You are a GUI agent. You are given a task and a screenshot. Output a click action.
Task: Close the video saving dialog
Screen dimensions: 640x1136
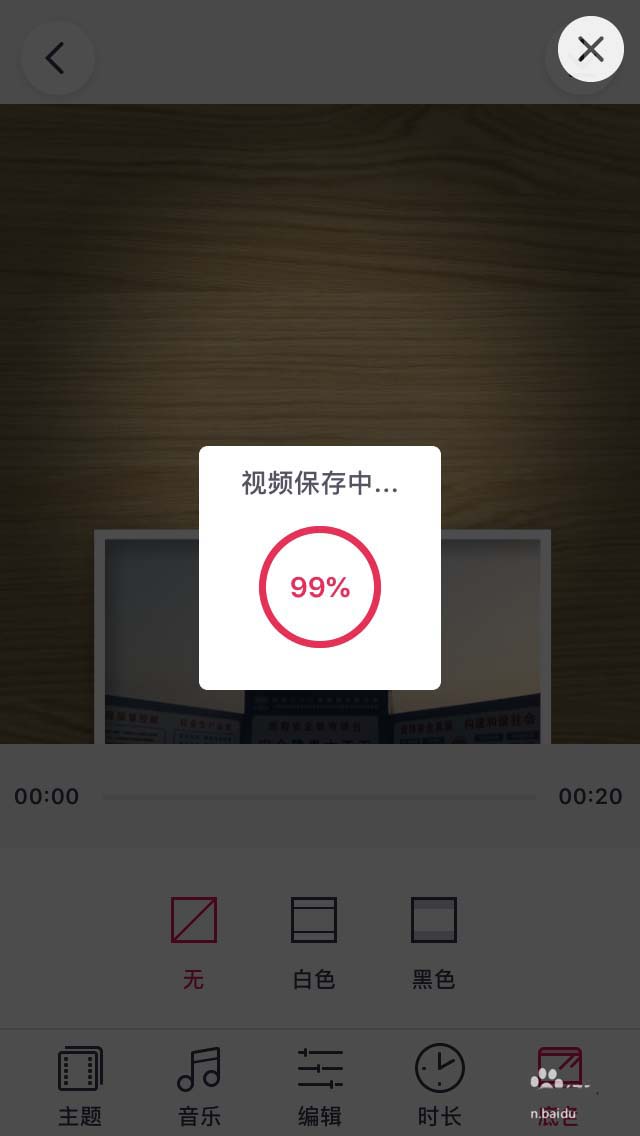pyautogui.click(x=590, y=49)
